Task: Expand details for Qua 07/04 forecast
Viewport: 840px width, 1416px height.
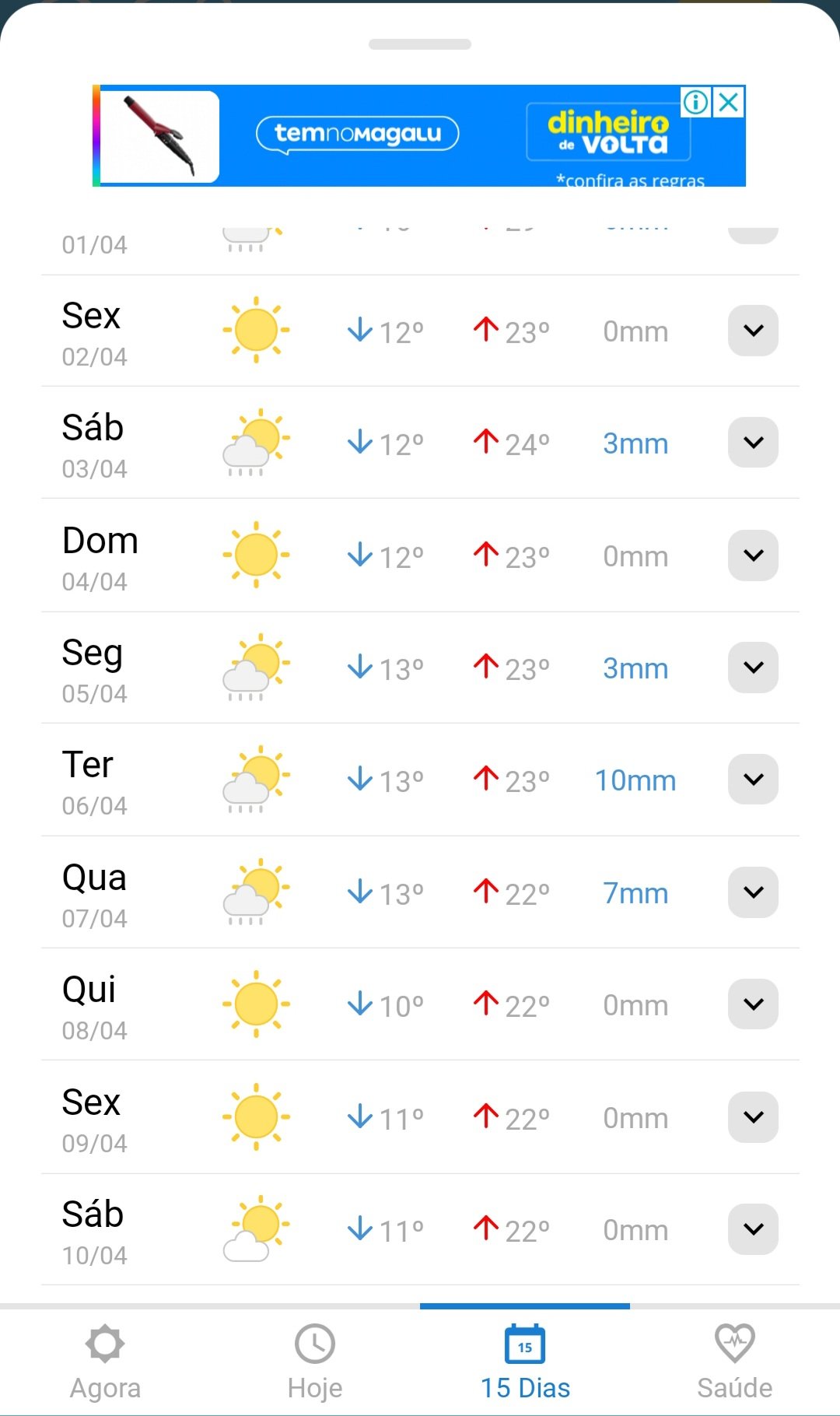Action: (753, 892)
